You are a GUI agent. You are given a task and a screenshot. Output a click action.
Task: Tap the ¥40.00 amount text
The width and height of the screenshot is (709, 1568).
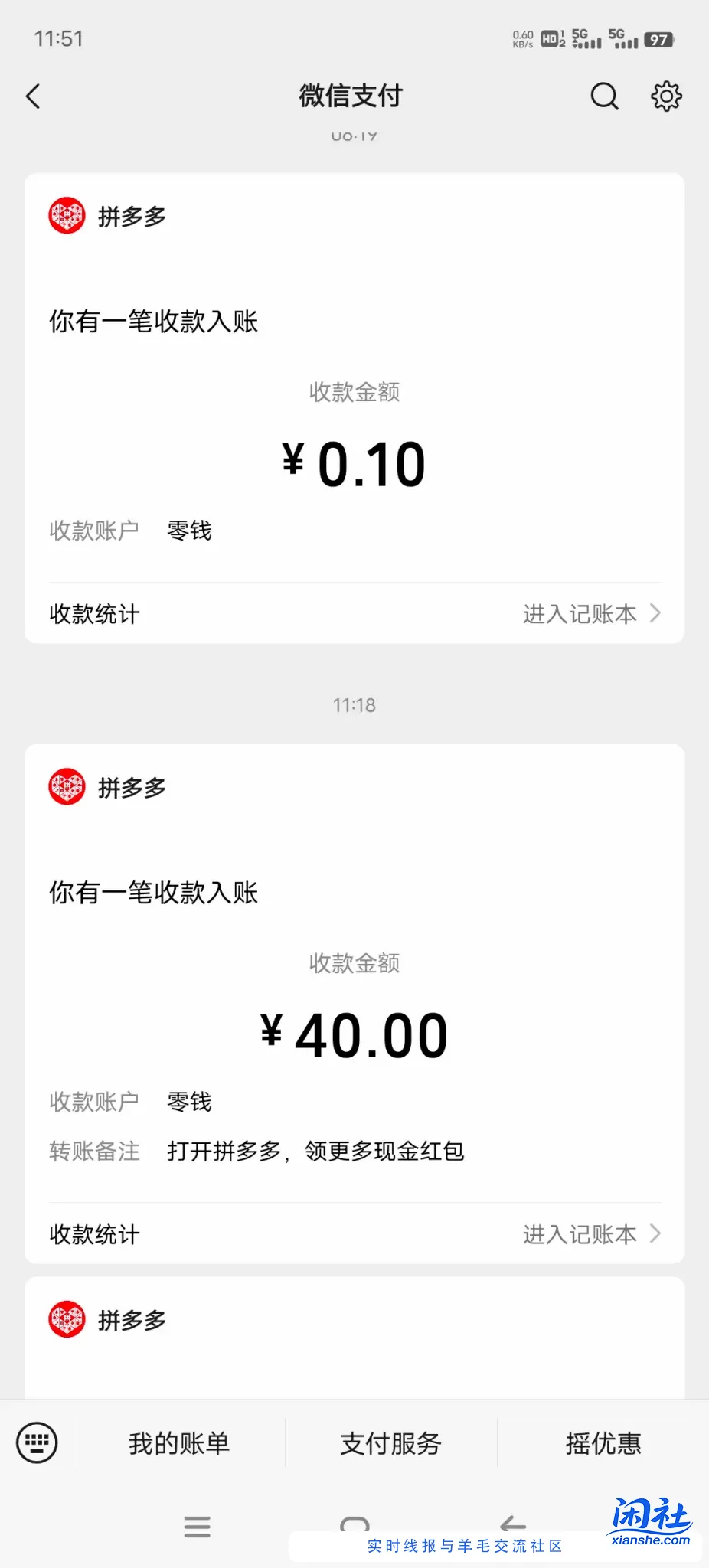[x=356, y=1032]
